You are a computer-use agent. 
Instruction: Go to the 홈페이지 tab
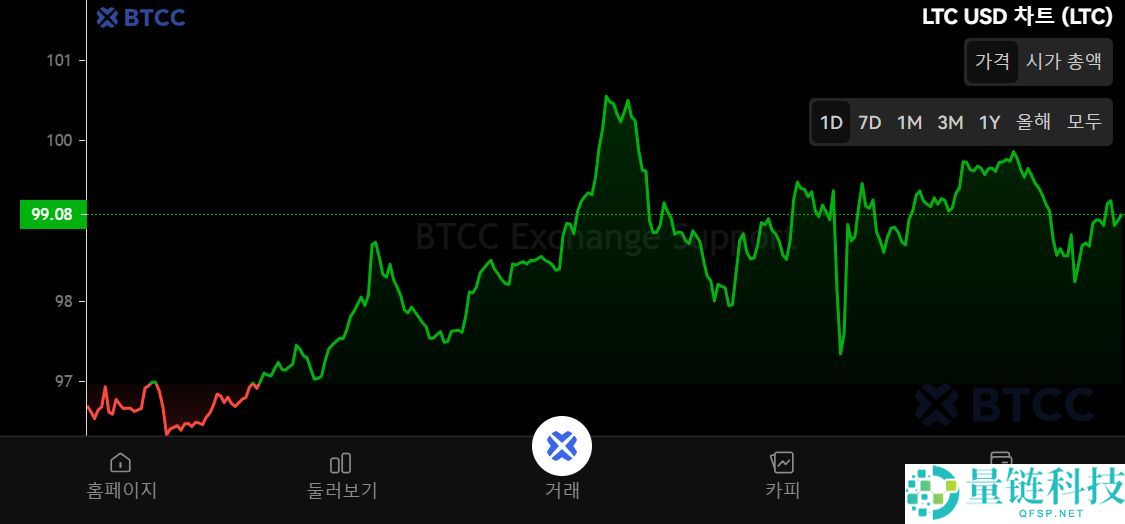click(x=121, y=475)
